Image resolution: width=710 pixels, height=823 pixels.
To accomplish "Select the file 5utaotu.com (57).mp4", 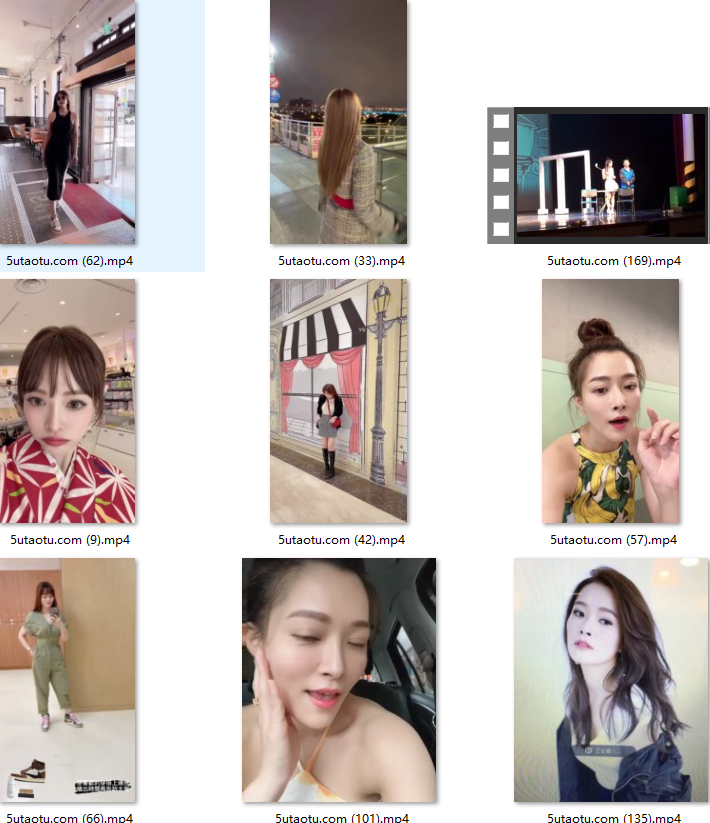I will (x=610, y=401).
